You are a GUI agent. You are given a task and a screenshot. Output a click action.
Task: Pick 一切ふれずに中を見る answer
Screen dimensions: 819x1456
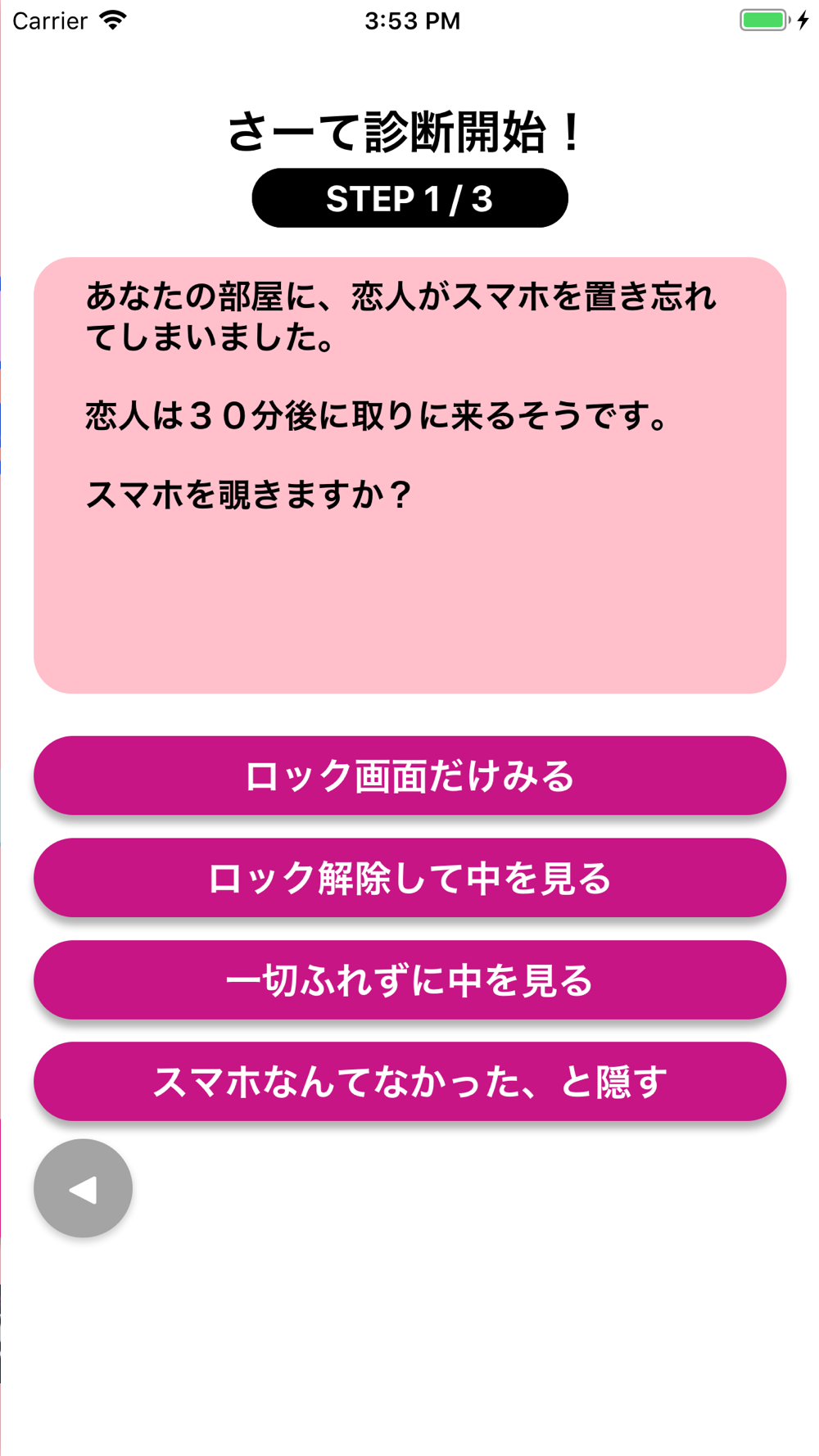(x=409, y=979)
